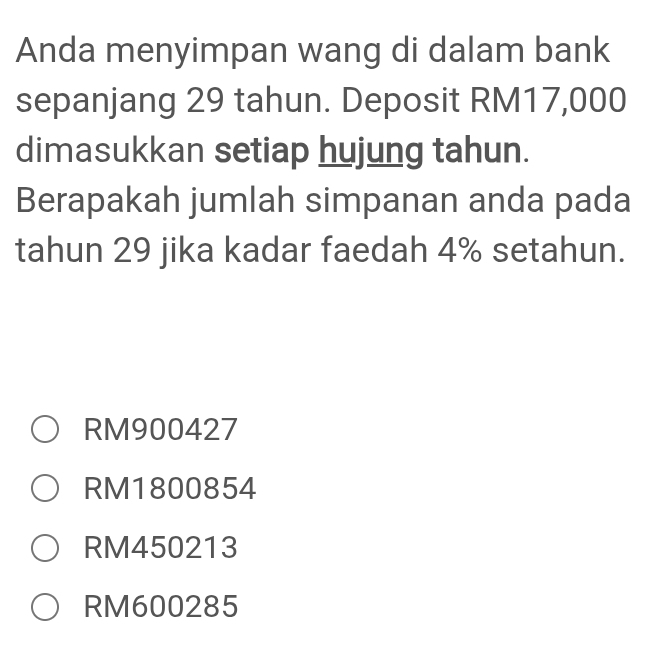Image resolution: width=655 pixels, height=671 pixels.
Task: Select the RM900427 answer option
Action: tap(46, 430)
